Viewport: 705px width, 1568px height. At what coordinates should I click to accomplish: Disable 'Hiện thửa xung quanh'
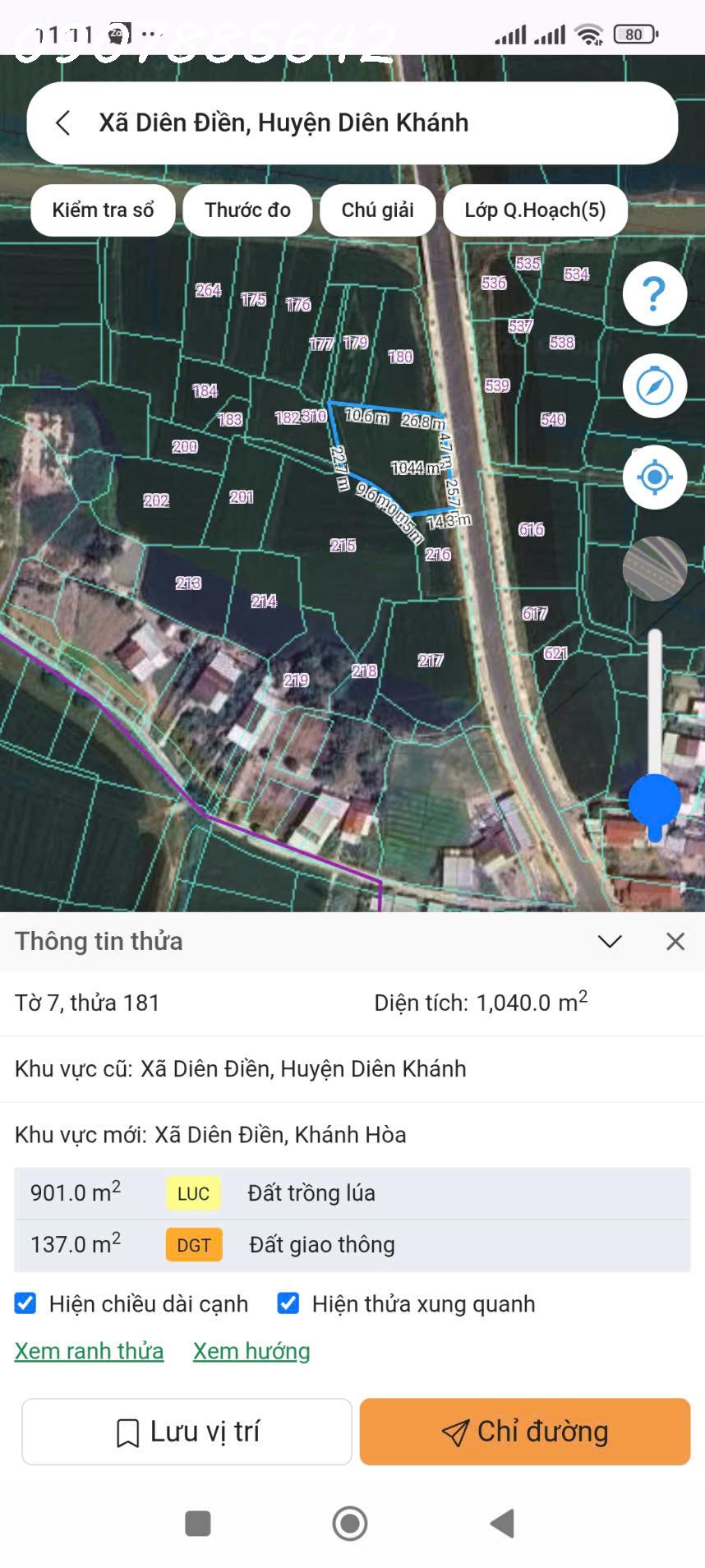pos(288,1303)
